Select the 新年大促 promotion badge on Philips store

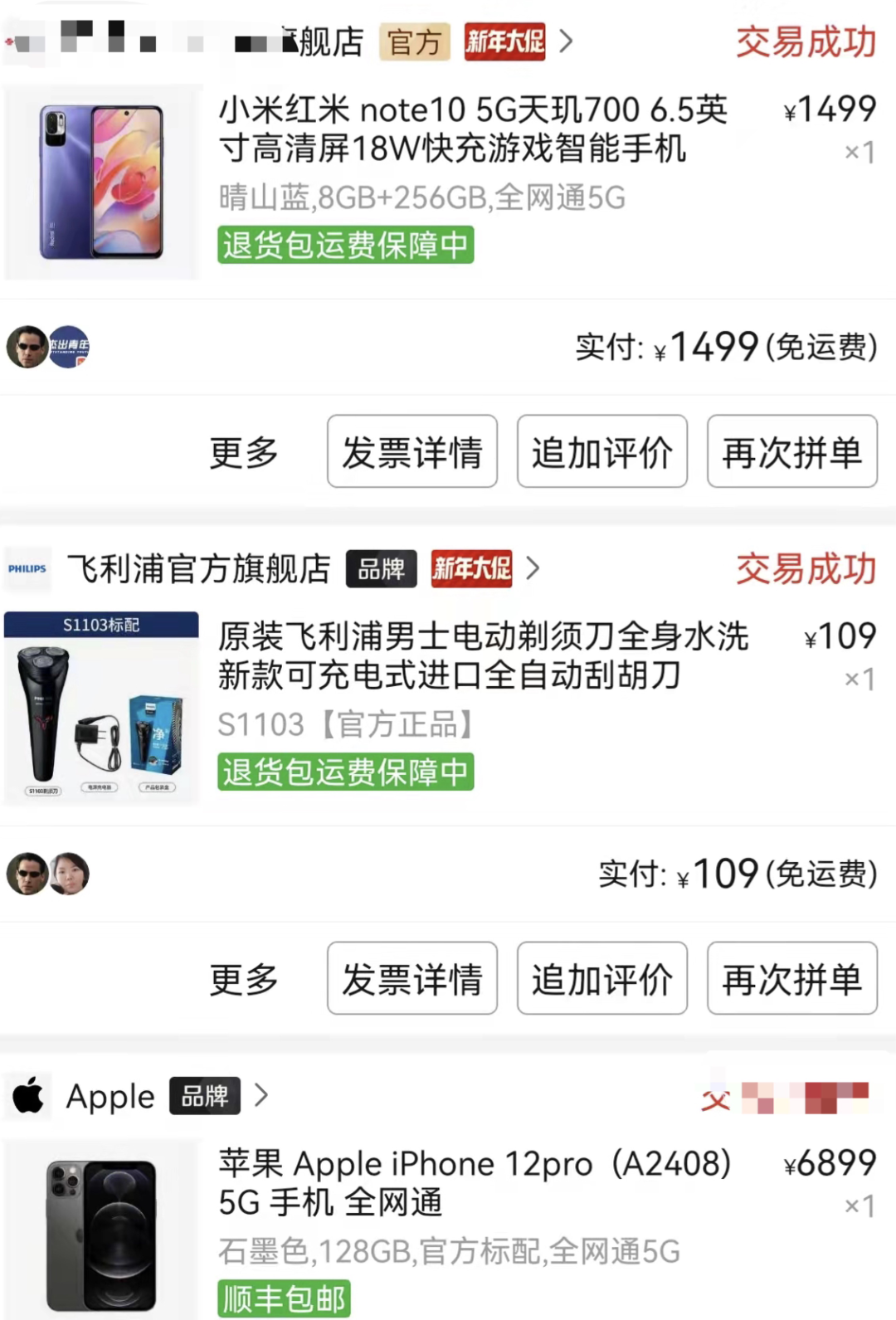point(471,569)
